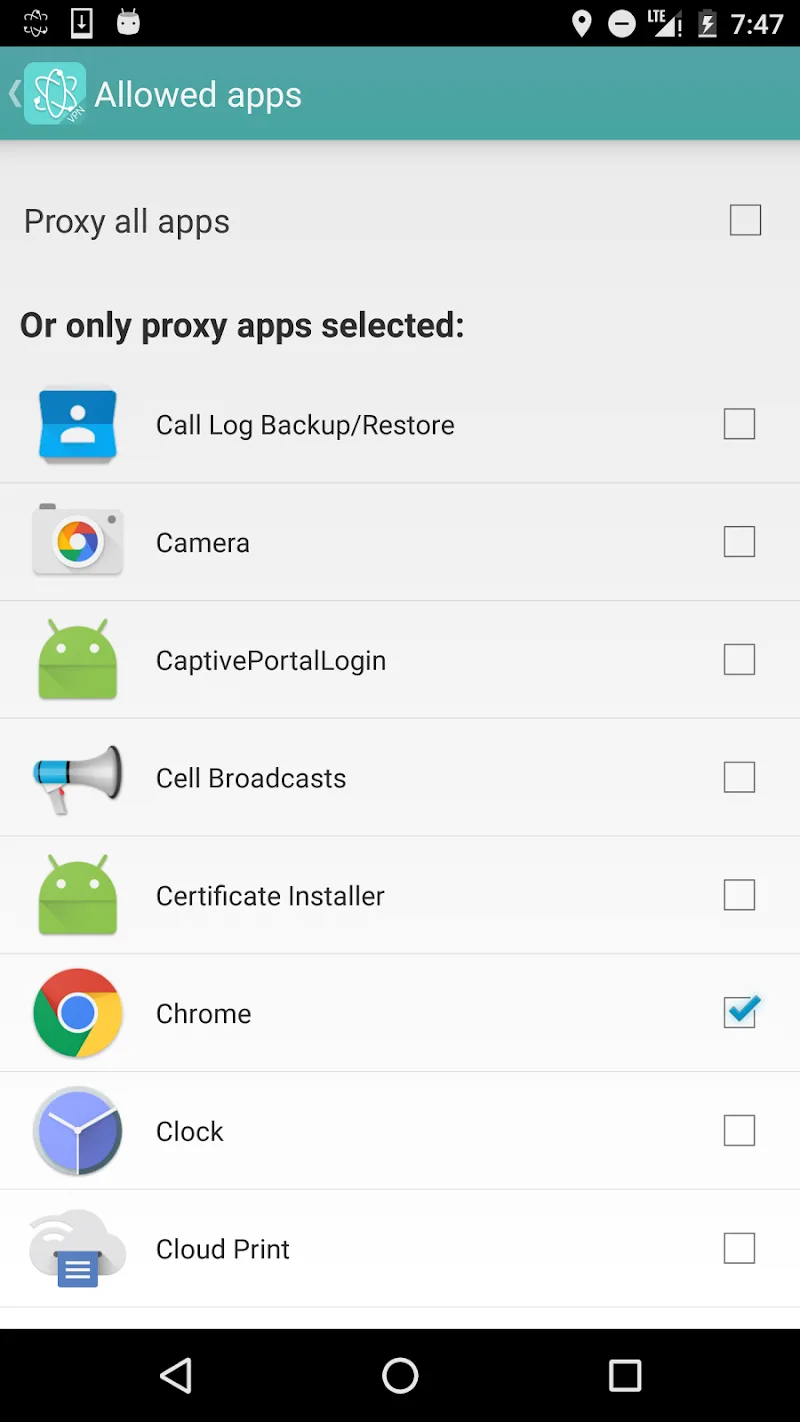Tap the system home button

click(400, 1376)
